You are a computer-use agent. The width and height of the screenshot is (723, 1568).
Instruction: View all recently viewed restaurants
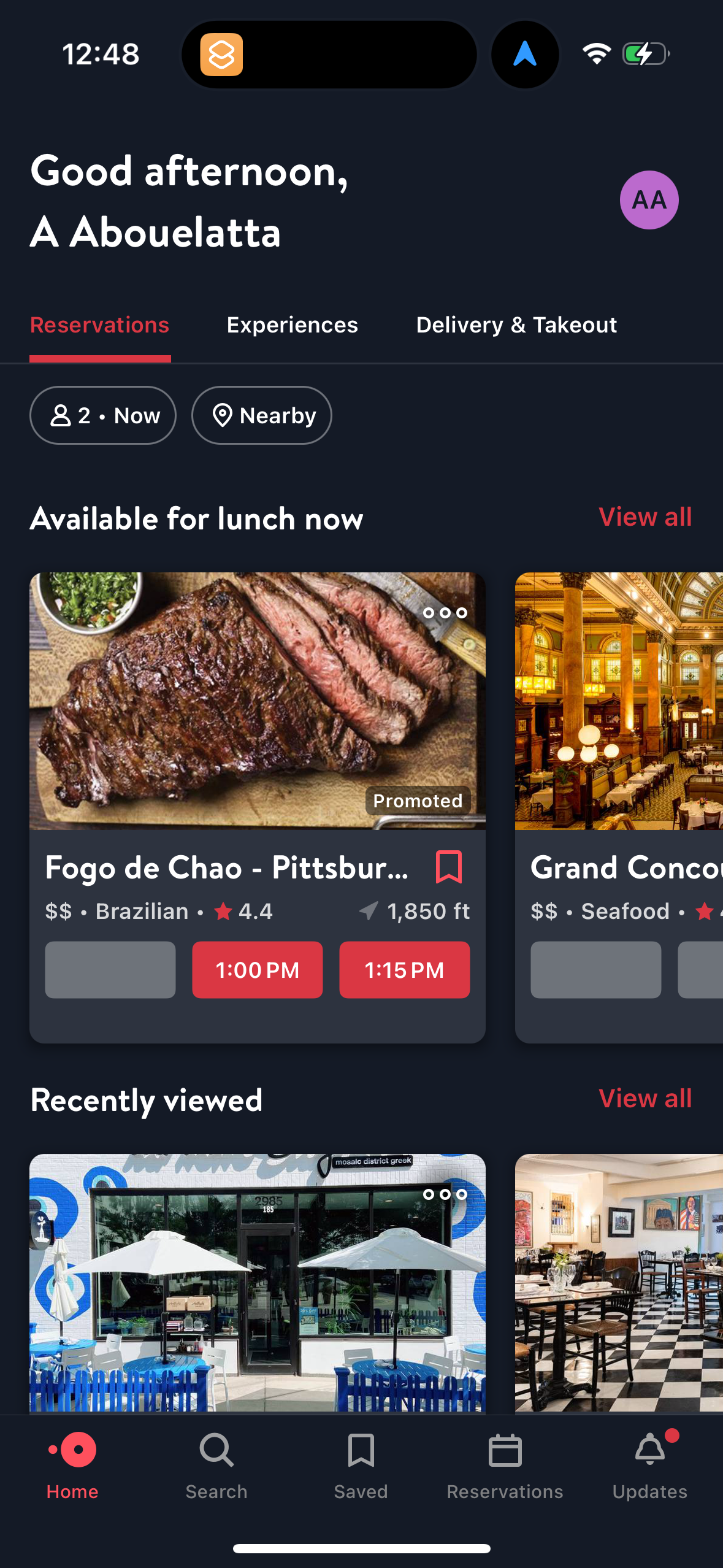(645, 1098)
